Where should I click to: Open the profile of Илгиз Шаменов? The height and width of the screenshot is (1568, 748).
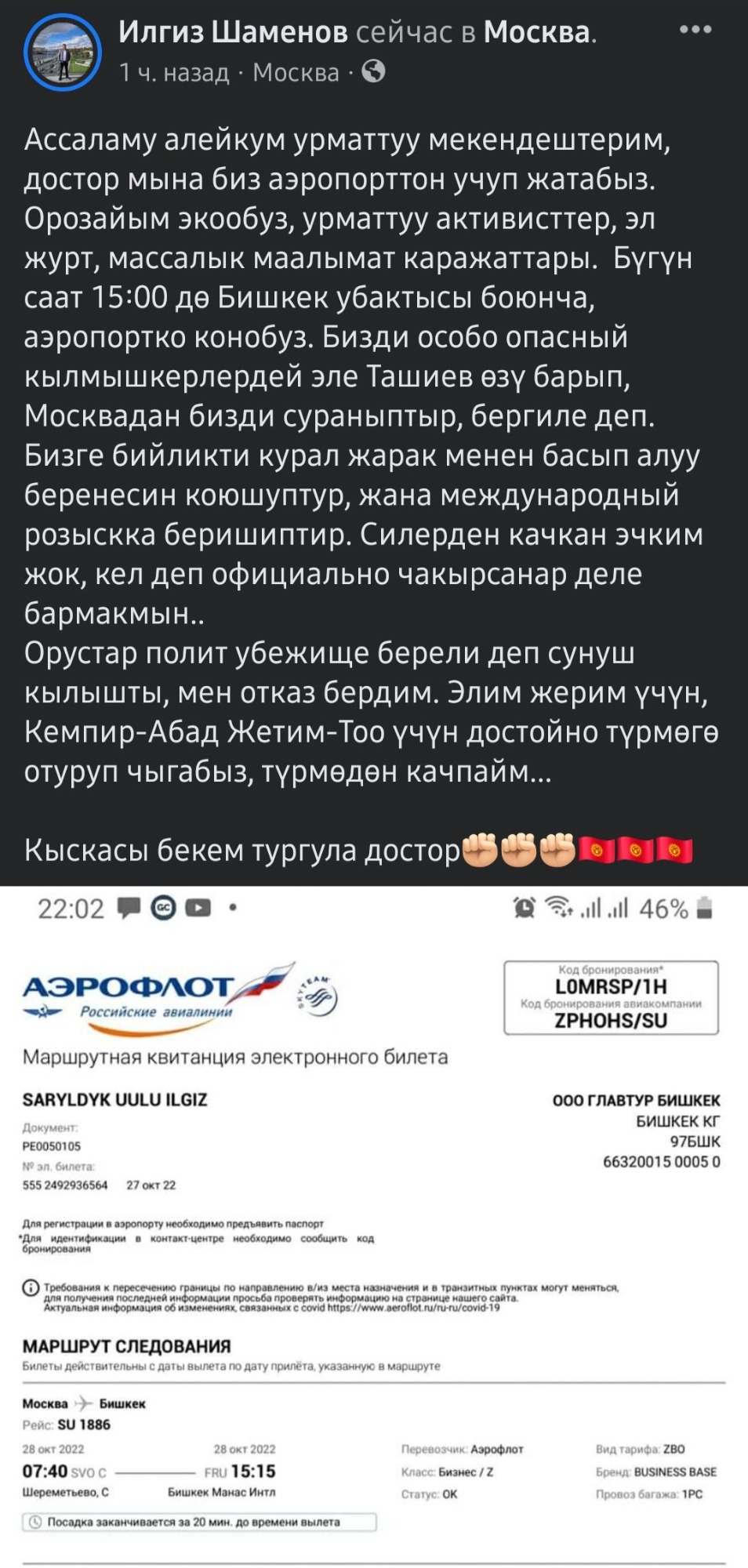233,32
